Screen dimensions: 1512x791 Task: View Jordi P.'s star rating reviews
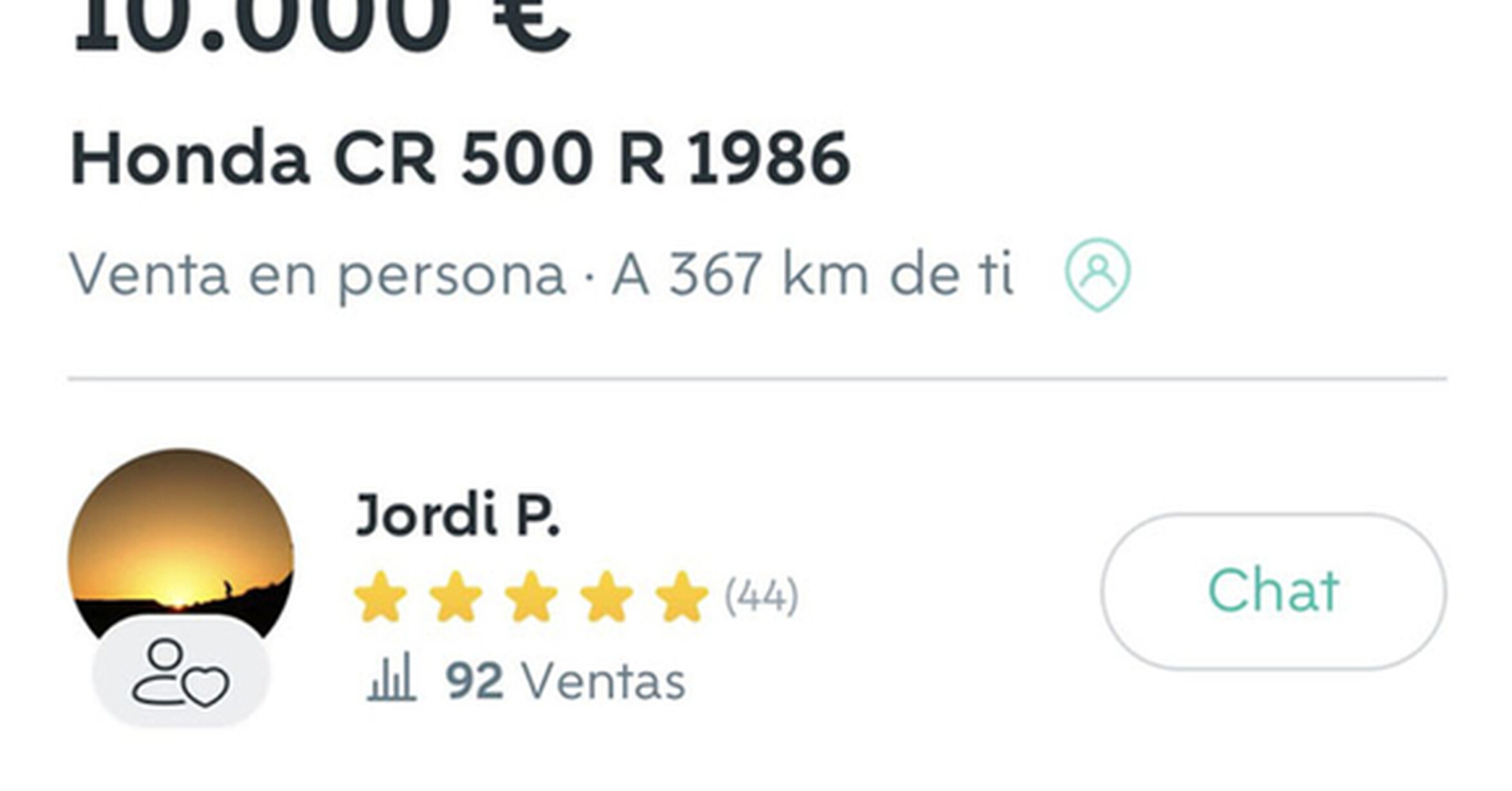[x=575, y=597]
